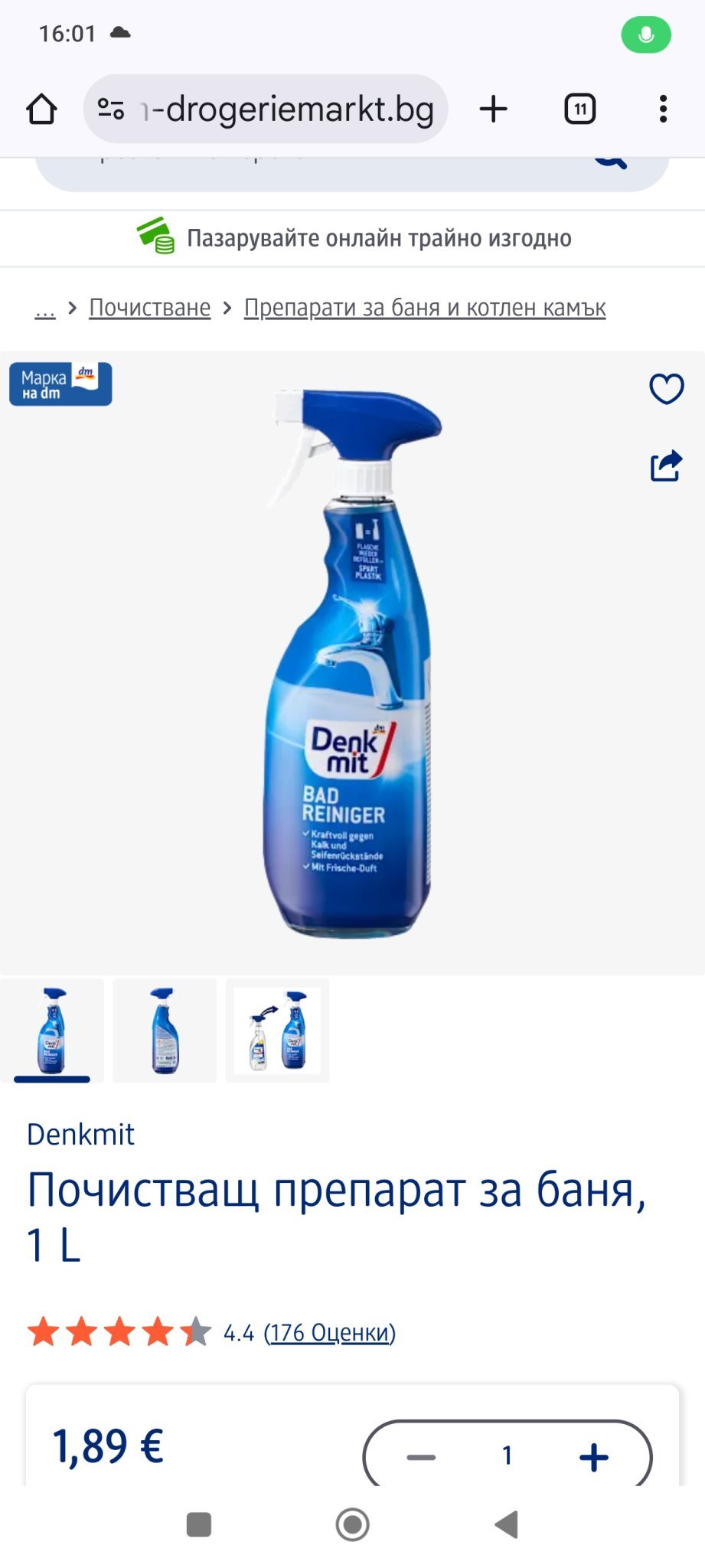This screenshot has width=705, height=1568.
Task: Open browser overflow menu
Action: click(663, 109)
